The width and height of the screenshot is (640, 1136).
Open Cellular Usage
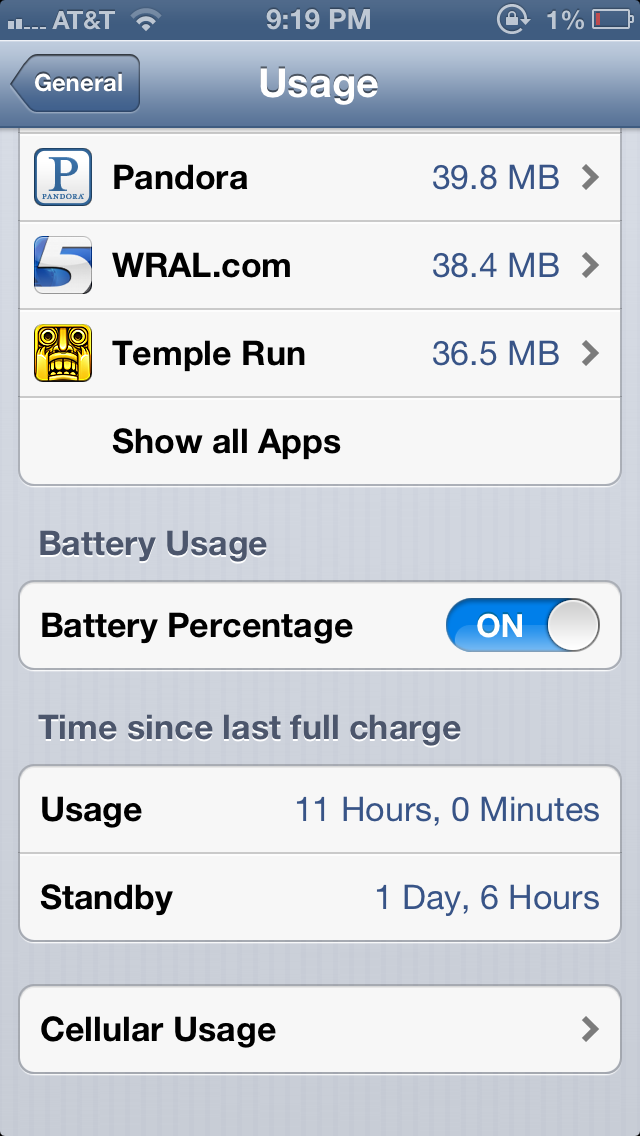point(320,1029)
